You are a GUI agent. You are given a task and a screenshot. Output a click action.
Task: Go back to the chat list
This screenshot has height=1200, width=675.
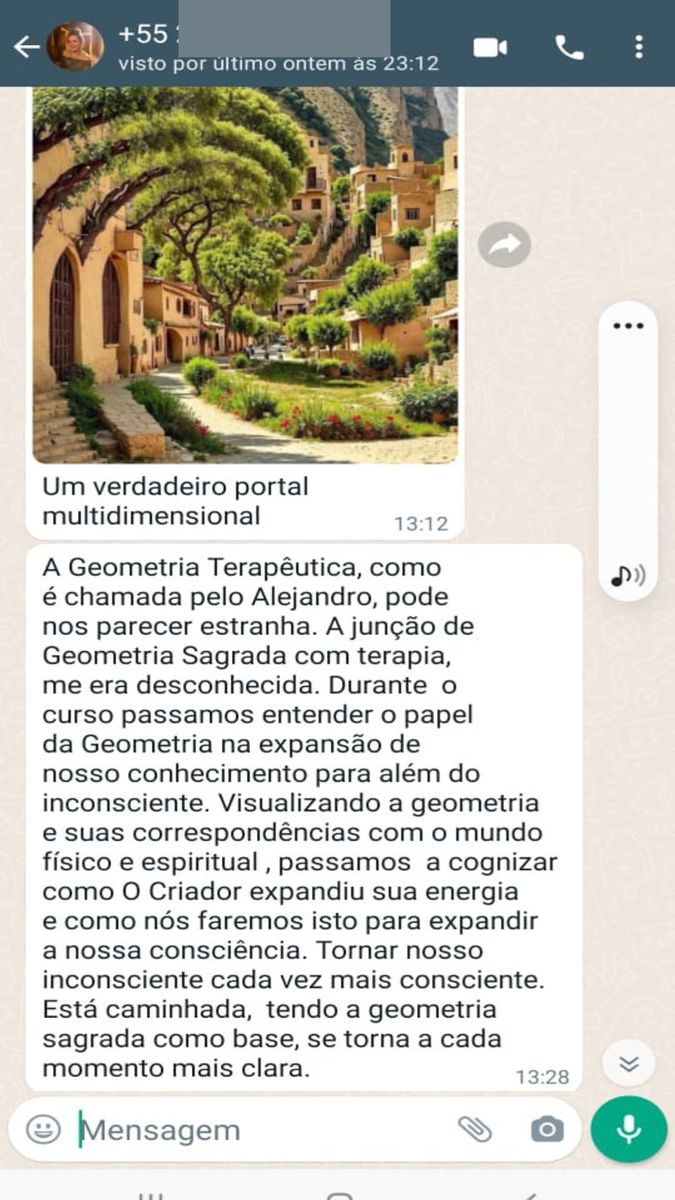tap(26, 47)
